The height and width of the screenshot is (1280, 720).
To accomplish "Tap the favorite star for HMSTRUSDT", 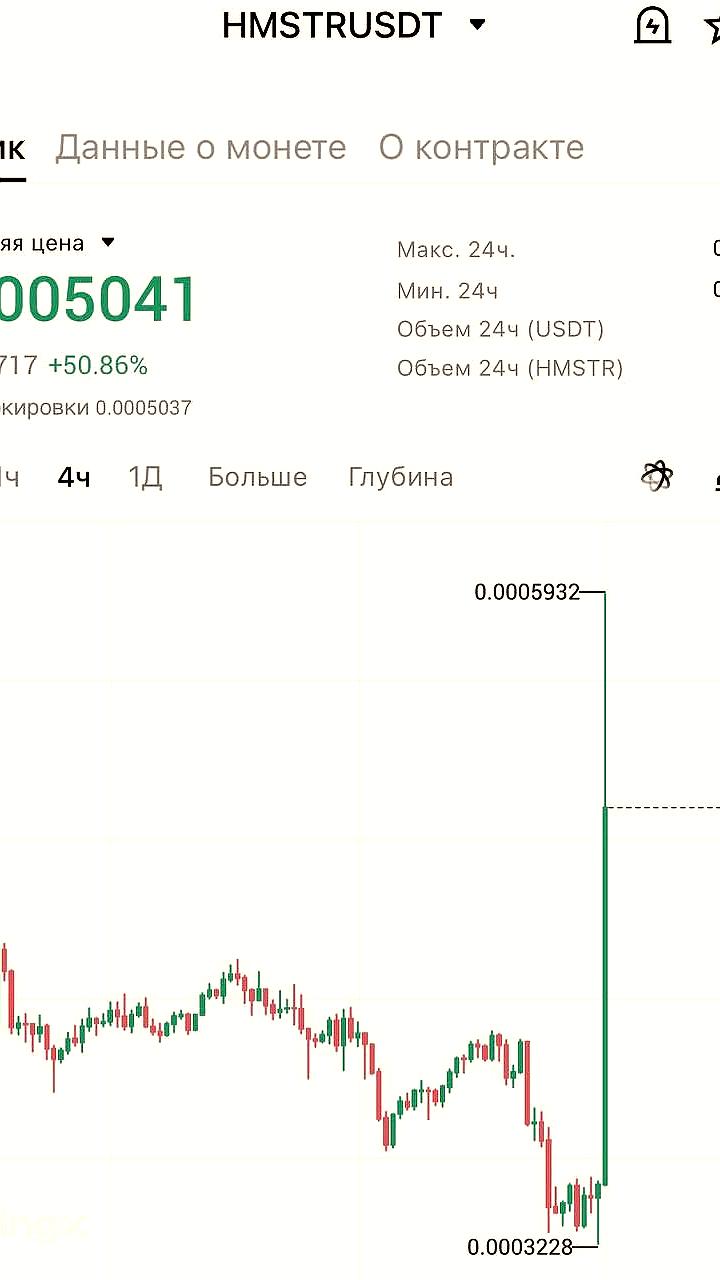I will click(x=714, y=25).
